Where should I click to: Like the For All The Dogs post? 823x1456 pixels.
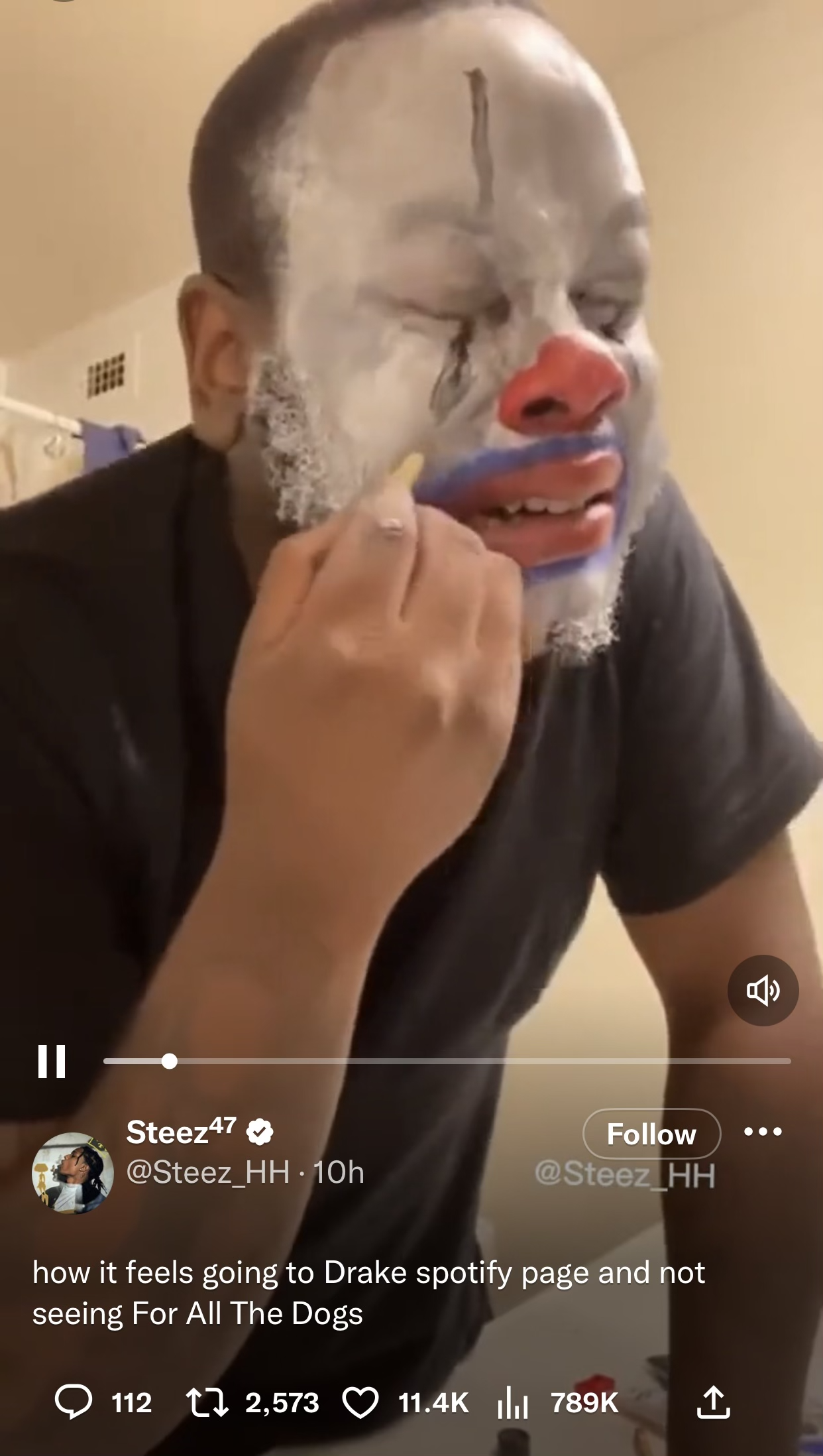coord(360,1402)
